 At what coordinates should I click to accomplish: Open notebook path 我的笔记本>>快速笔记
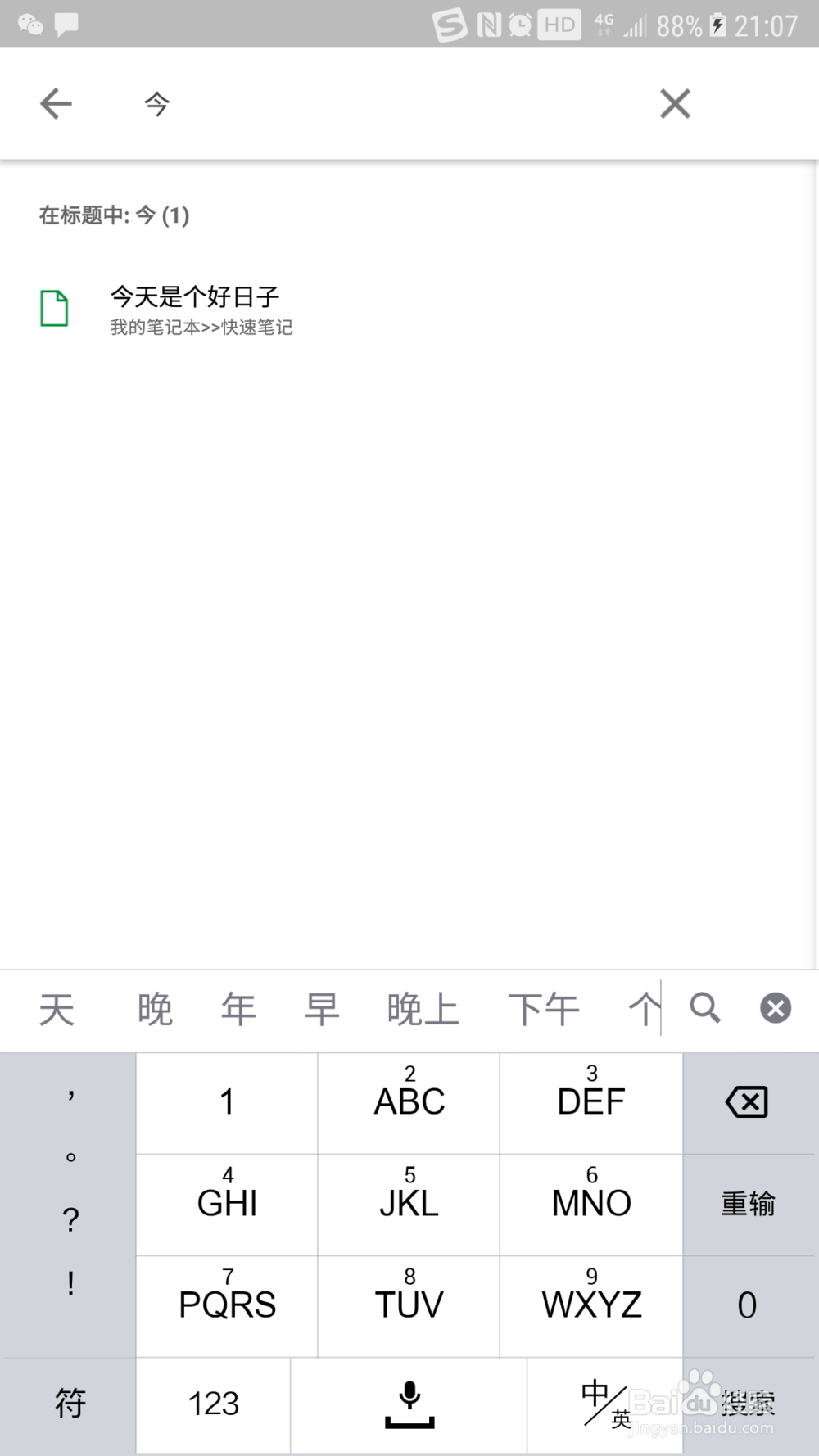click(x=204, y=328)
